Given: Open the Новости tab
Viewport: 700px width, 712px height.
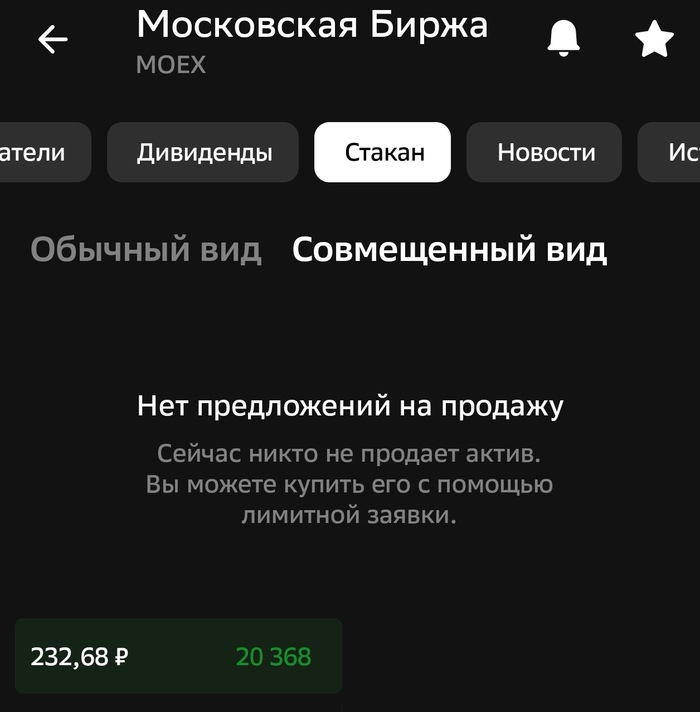Looking at the screenshot, I should coord(545,152).
